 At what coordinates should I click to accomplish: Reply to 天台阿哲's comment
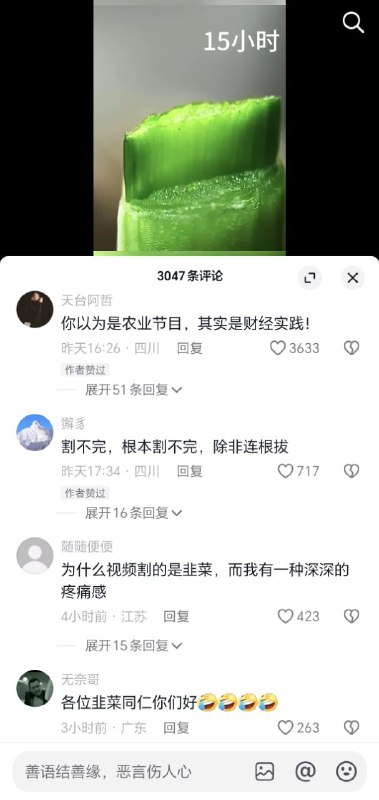click(190, 348)
